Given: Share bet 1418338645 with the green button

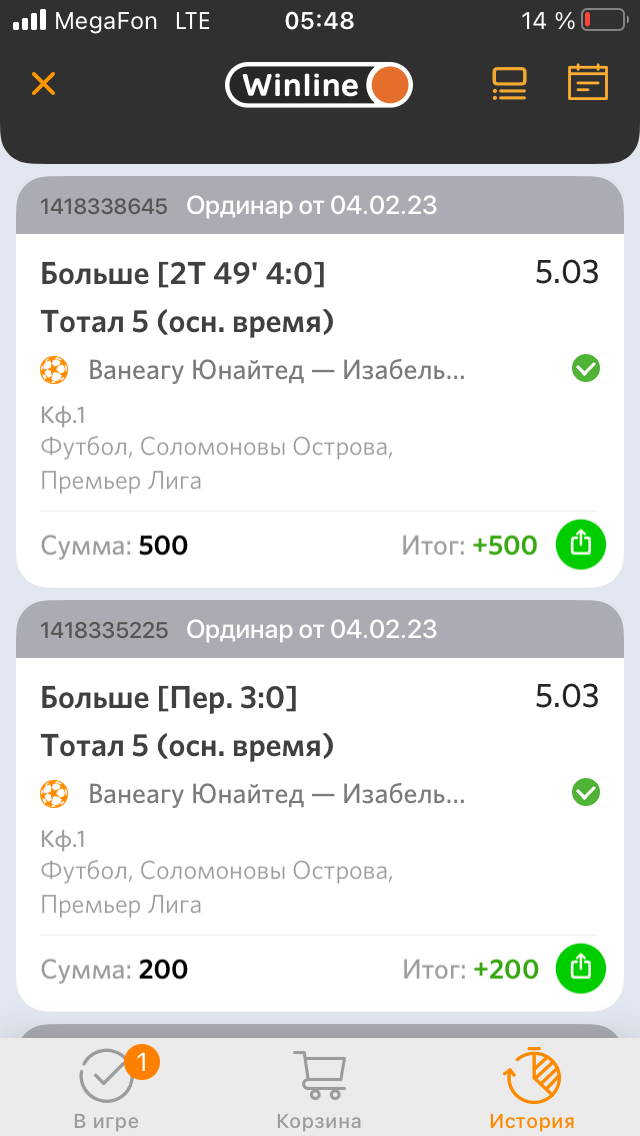Looking at the screenshot, I should (581, 545).
